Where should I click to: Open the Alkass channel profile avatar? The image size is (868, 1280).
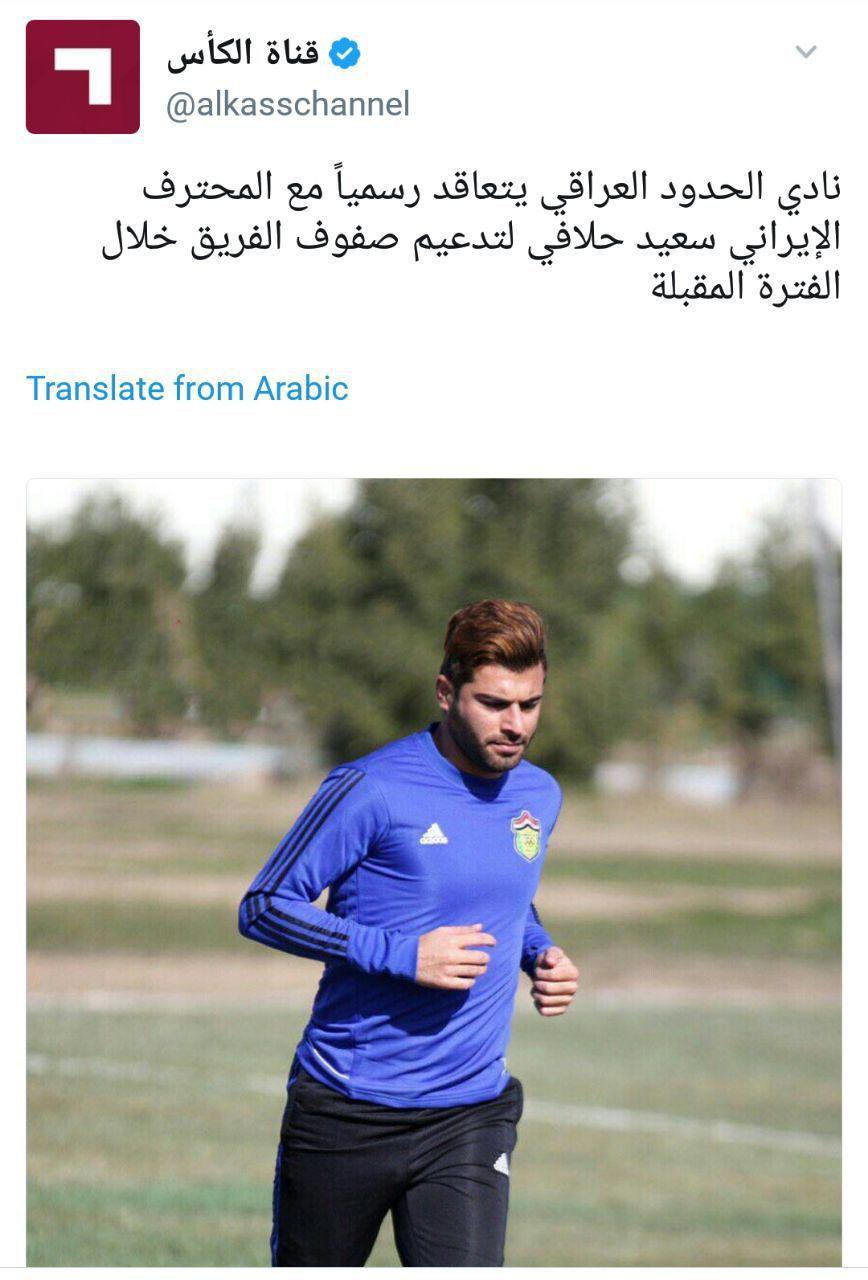(x=83, y=77)
